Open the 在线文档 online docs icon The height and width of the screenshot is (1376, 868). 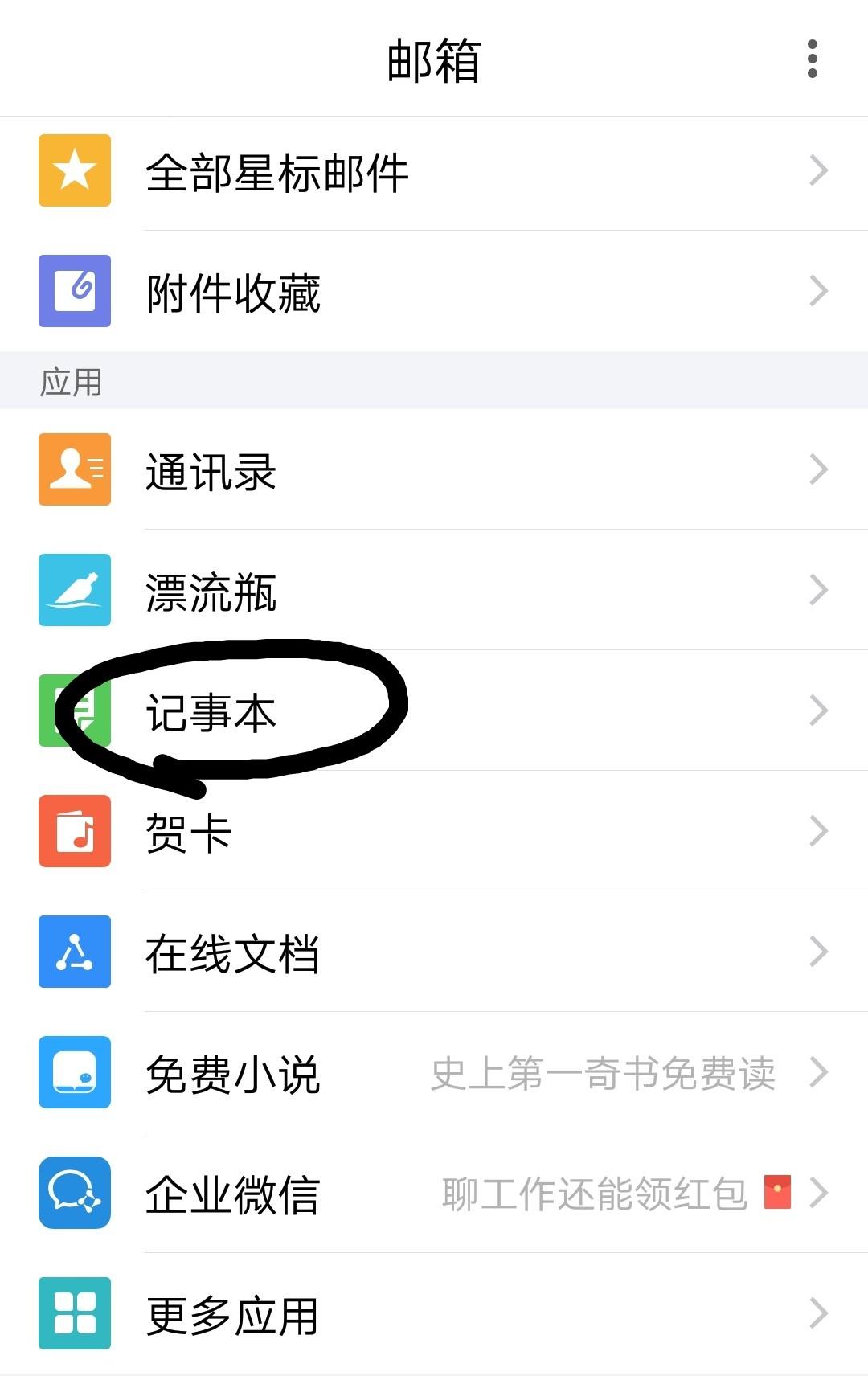tap(73, 952)
